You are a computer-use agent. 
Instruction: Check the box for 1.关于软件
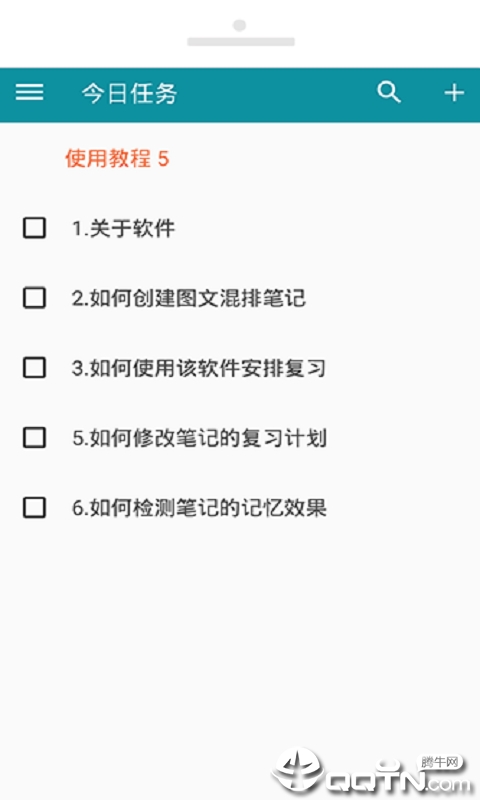(x=34, y=228)
